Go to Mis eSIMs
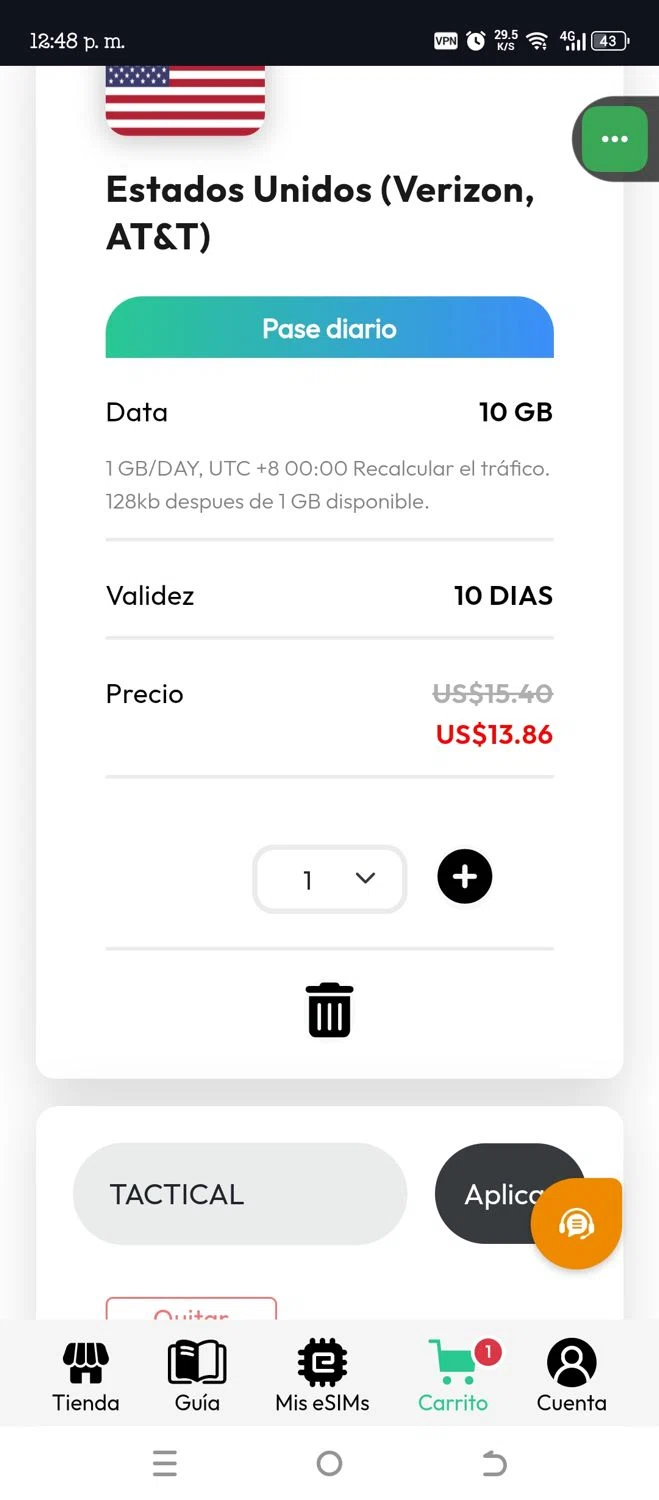The image size is (659, 1500). [x=322, y=1376]
